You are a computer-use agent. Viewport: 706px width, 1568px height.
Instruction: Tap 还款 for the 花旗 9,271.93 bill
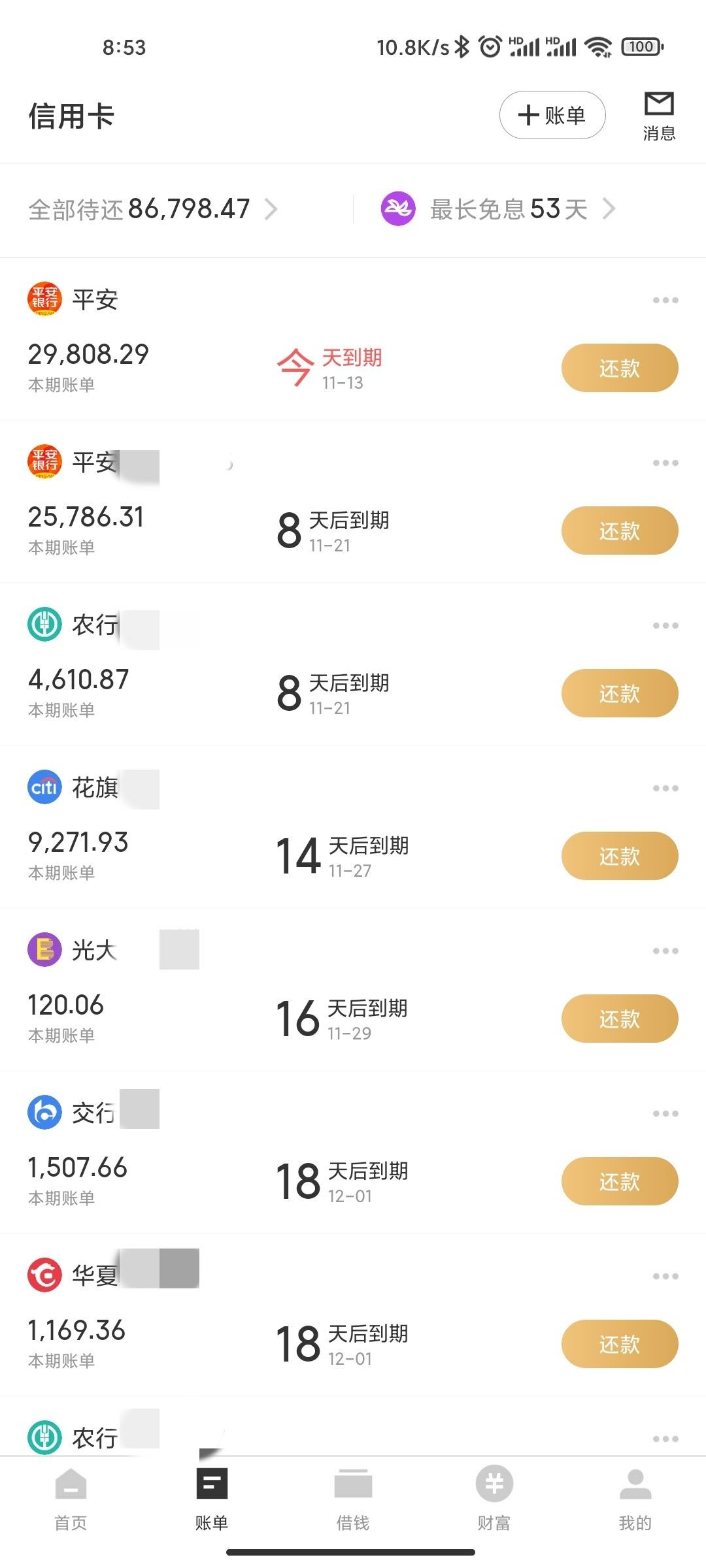coord(620,856)
